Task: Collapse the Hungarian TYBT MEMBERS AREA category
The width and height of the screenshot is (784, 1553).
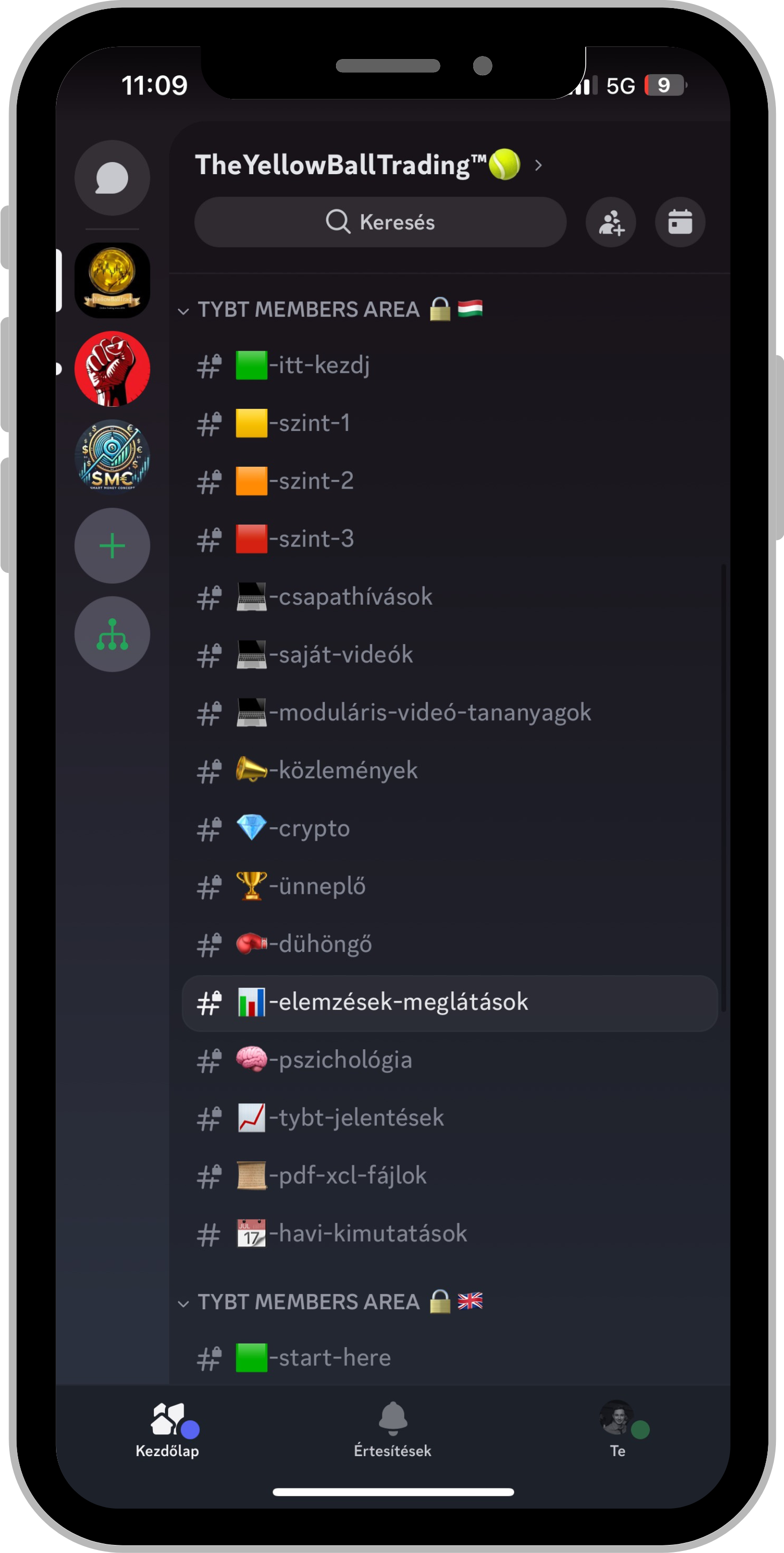Action: 309,310
